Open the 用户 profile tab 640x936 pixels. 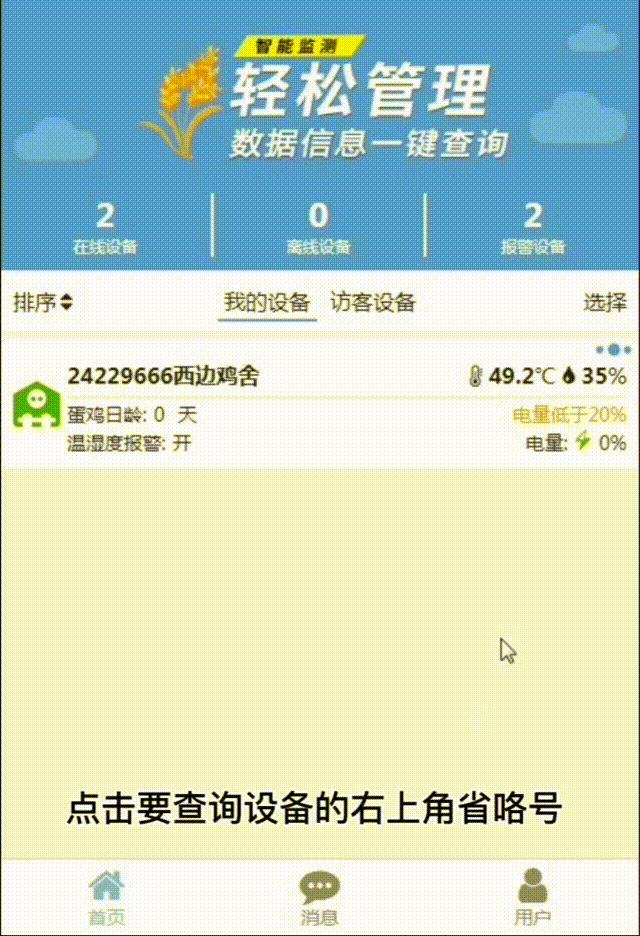(532, 897)
